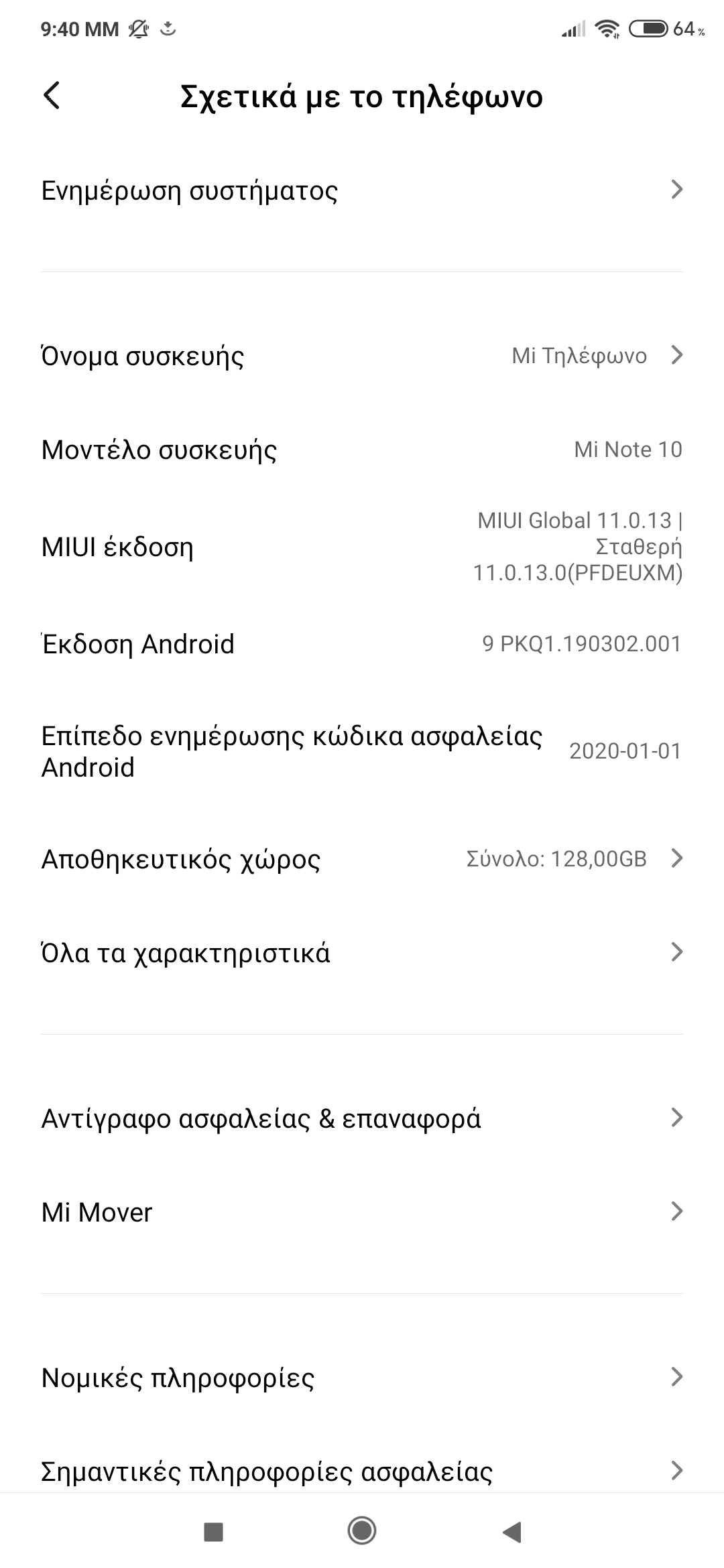Go back from the Σχετικά με το τηλέφωνο screen

(x=52, y=96)
